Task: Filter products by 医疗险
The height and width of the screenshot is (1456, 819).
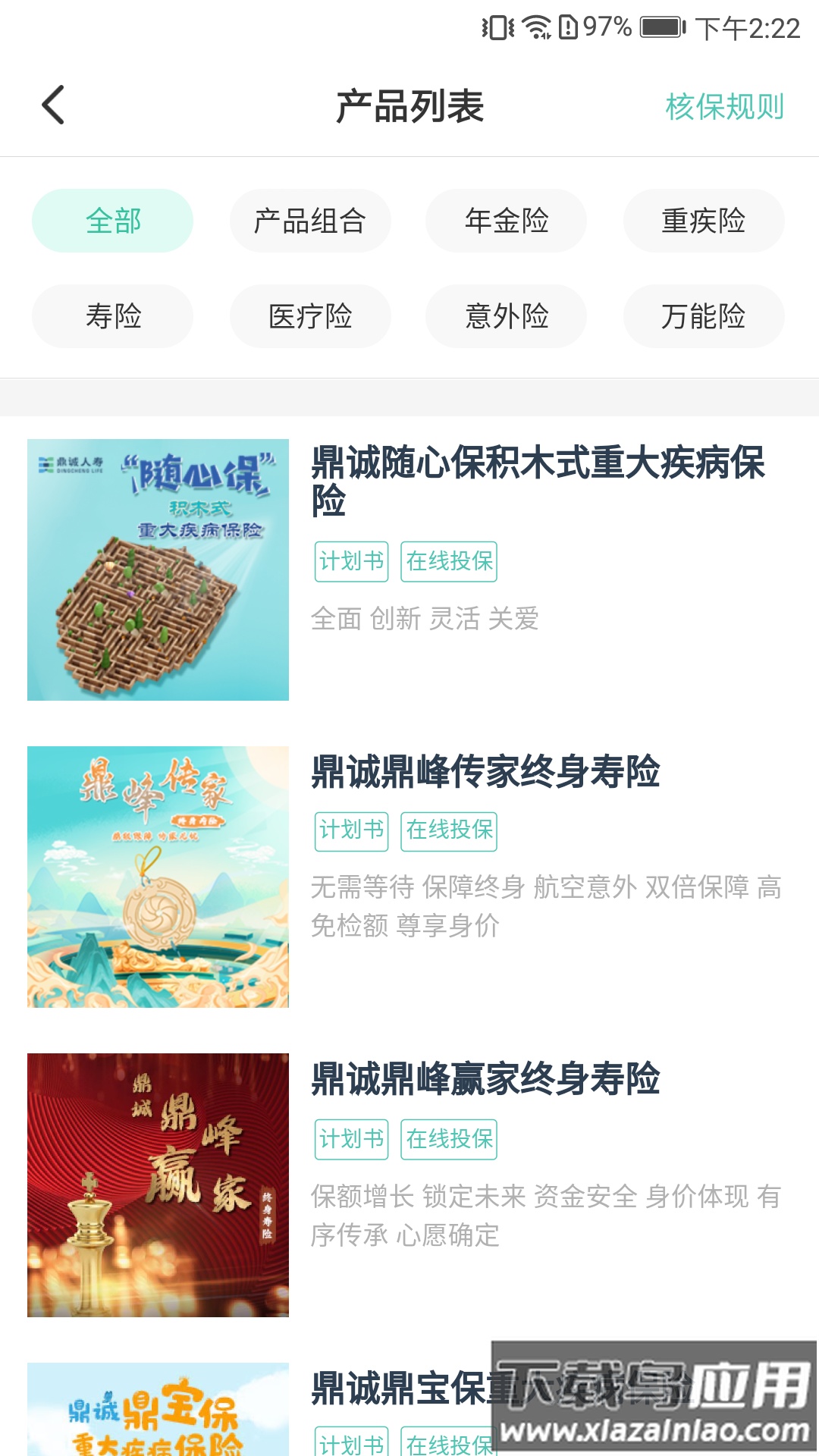Action: click(x=311, y=317)
